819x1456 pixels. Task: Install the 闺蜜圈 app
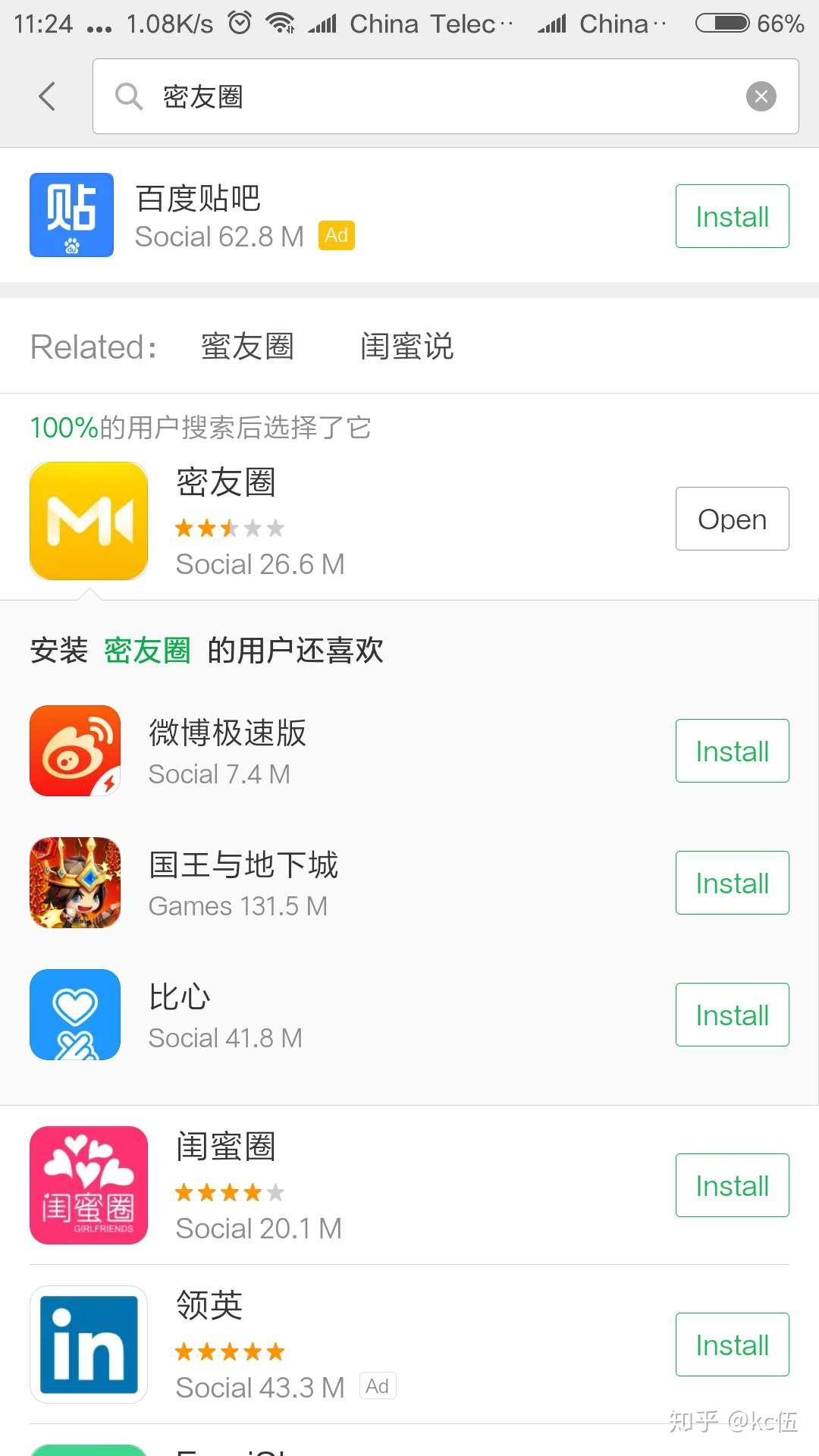click(731, 1185)
